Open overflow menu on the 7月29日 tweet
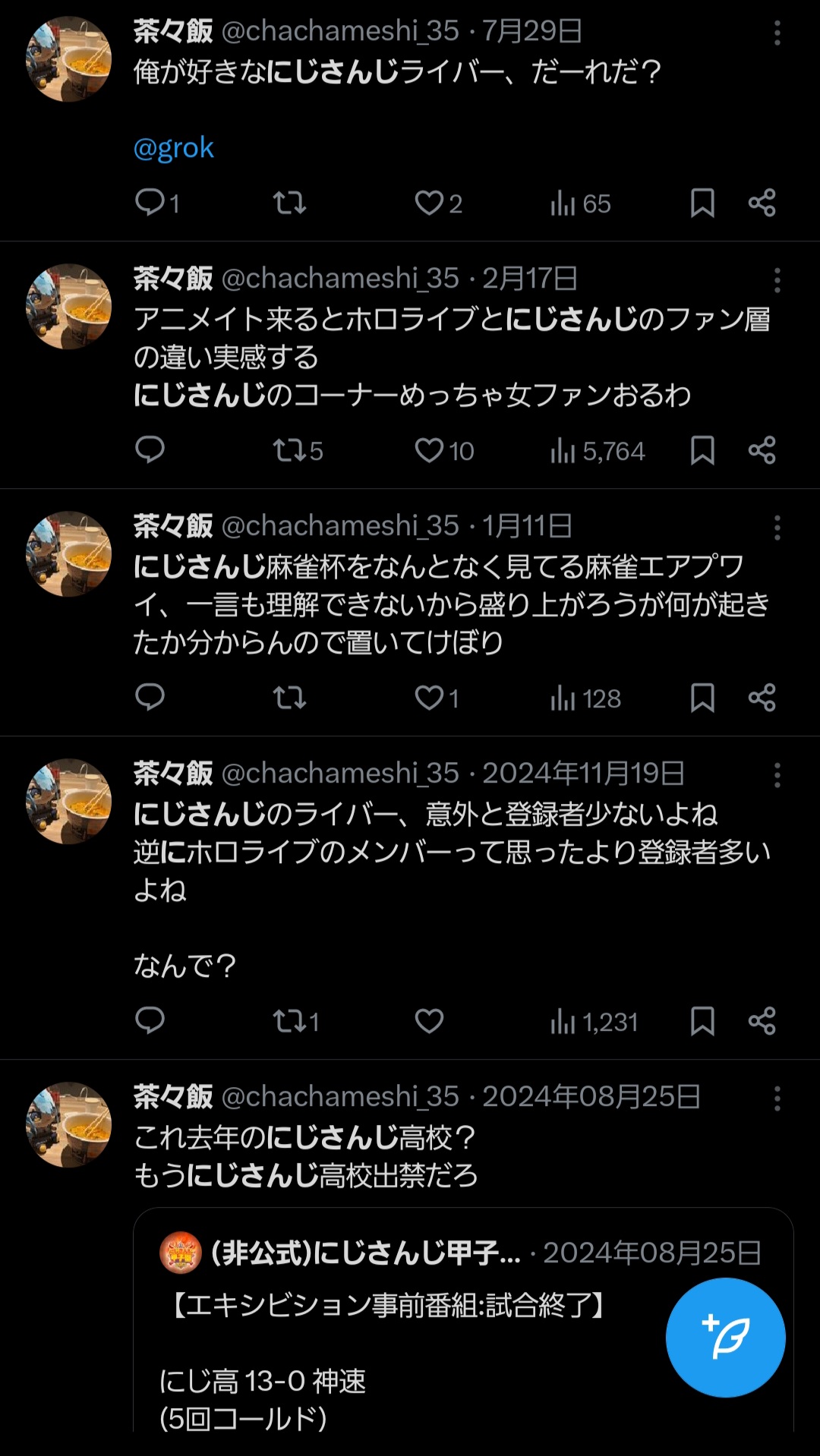The width and height of the screenshot is (820, 1456). click(777, 33)
